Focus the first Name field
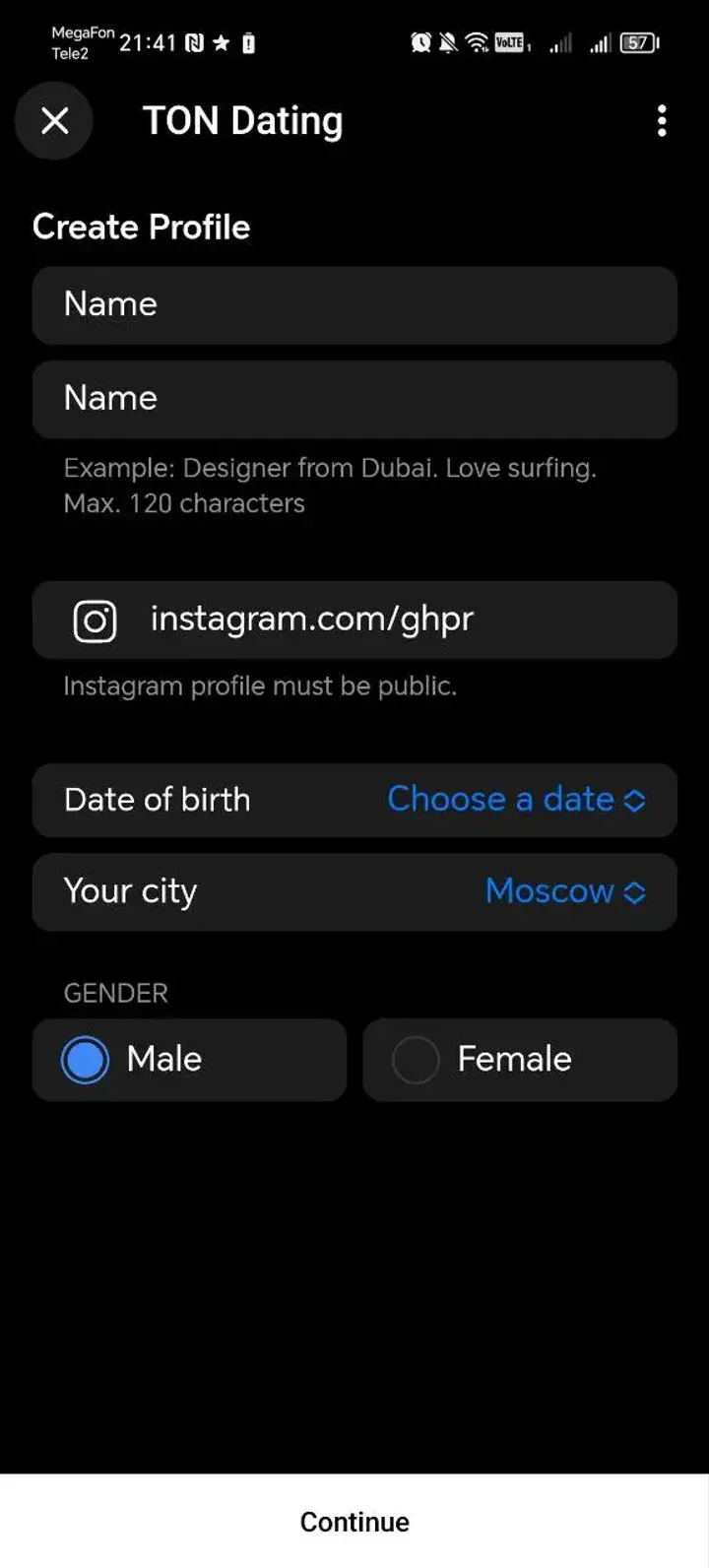The width and height of the screenshot is (709, 1568). point(354,304)
